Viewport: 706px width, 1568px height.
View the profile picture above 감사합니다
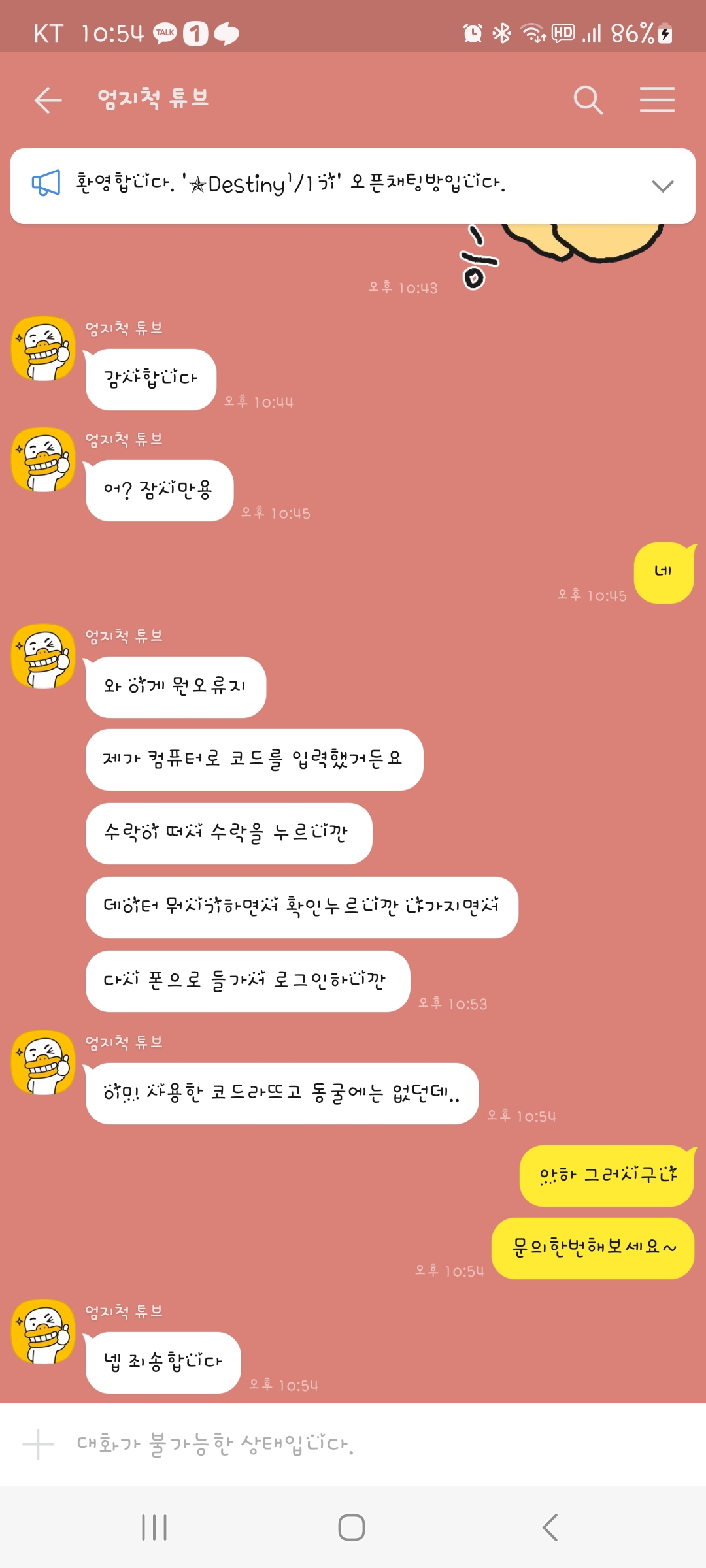point(43,349)
